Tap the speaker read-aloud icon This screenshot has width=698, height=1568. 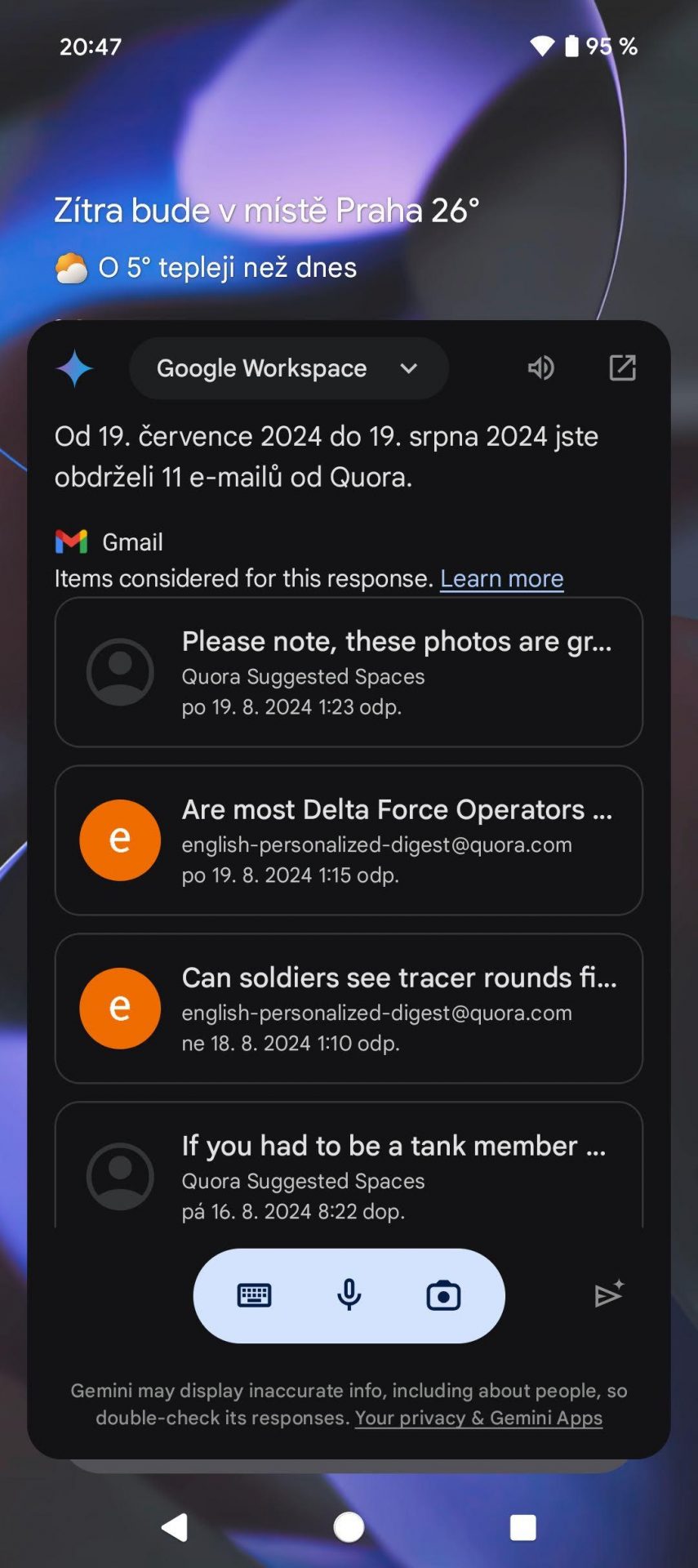(x=540, y=368)
